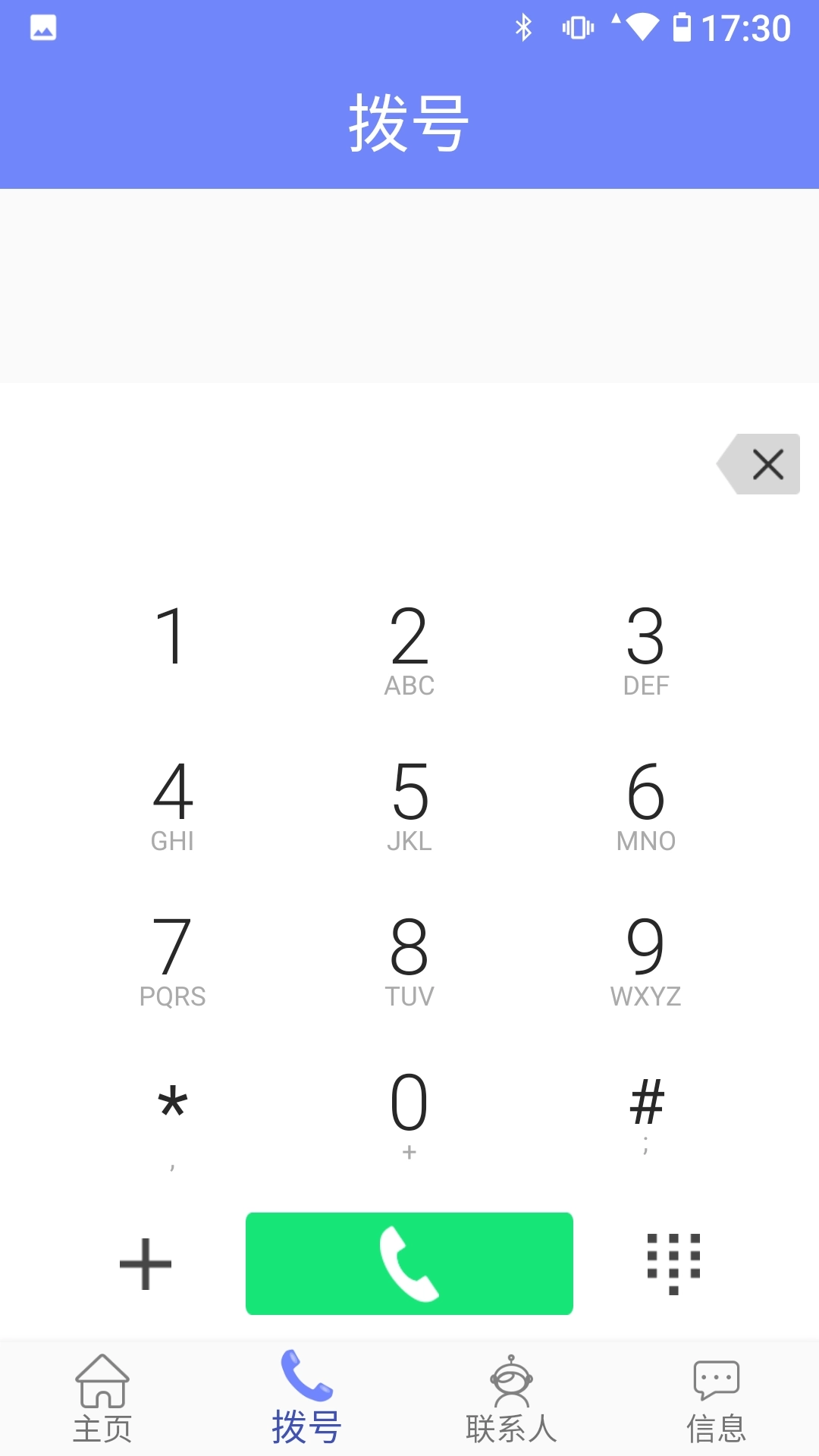Dial the digit 0
Viewport: 819px width, 1456px height.
(409, 1113)
